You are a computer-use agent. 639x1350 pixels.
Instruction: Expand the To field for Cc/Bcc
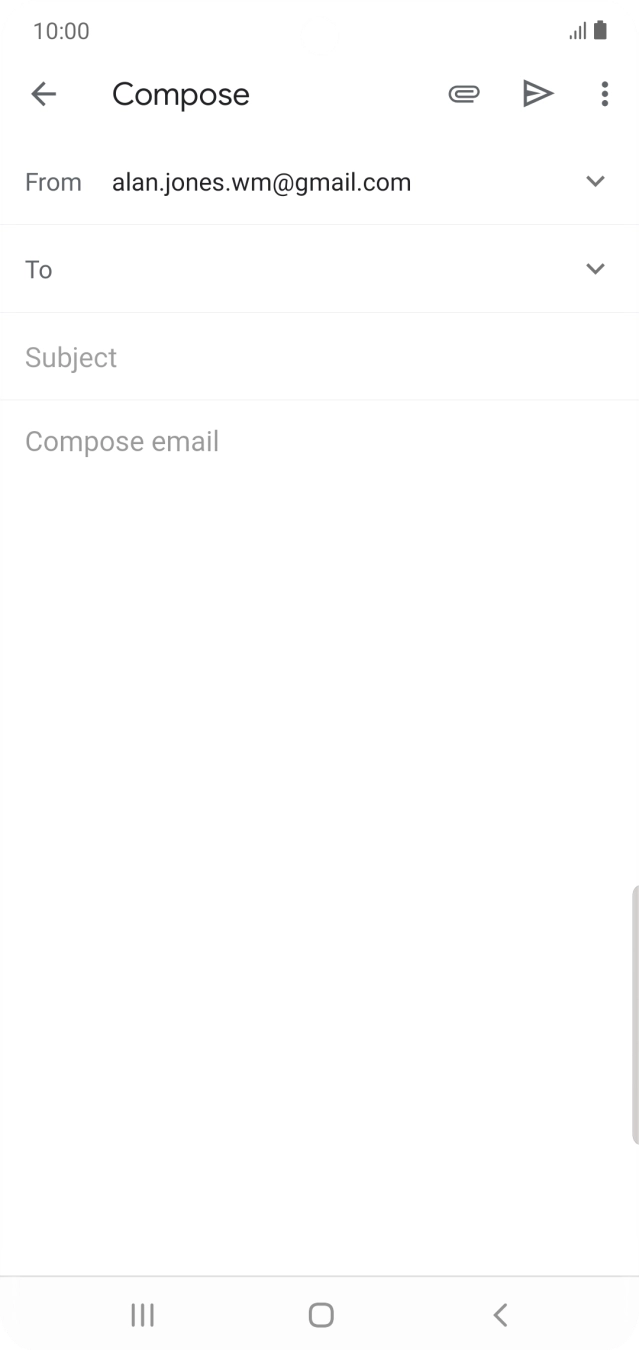click(595, 269)
